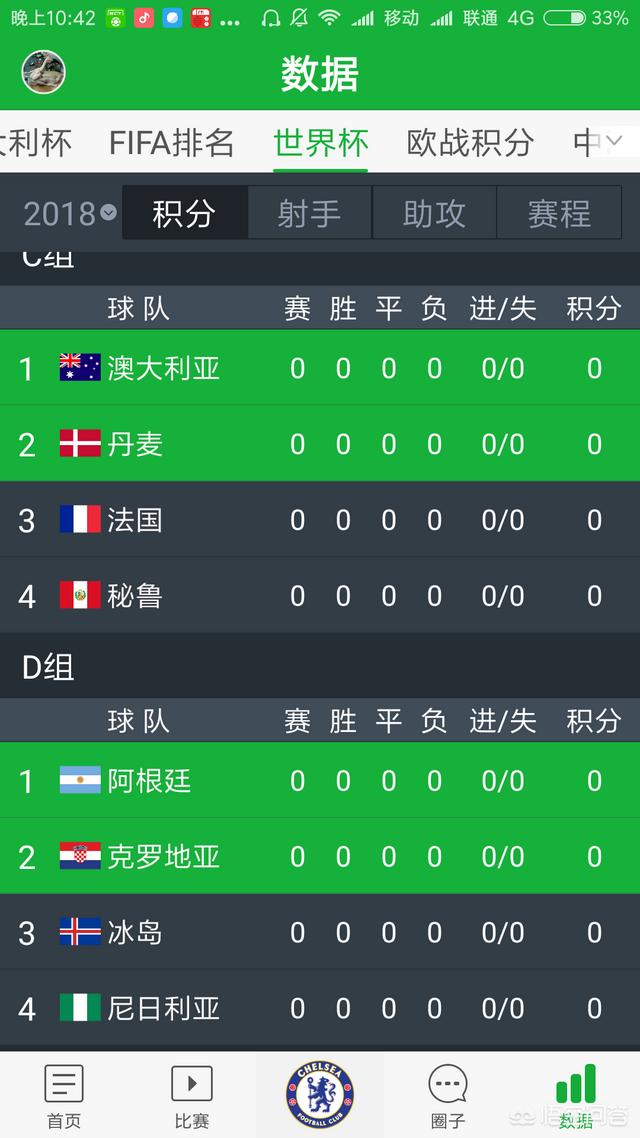Open the profile avatar in the header

coord(44,72)
